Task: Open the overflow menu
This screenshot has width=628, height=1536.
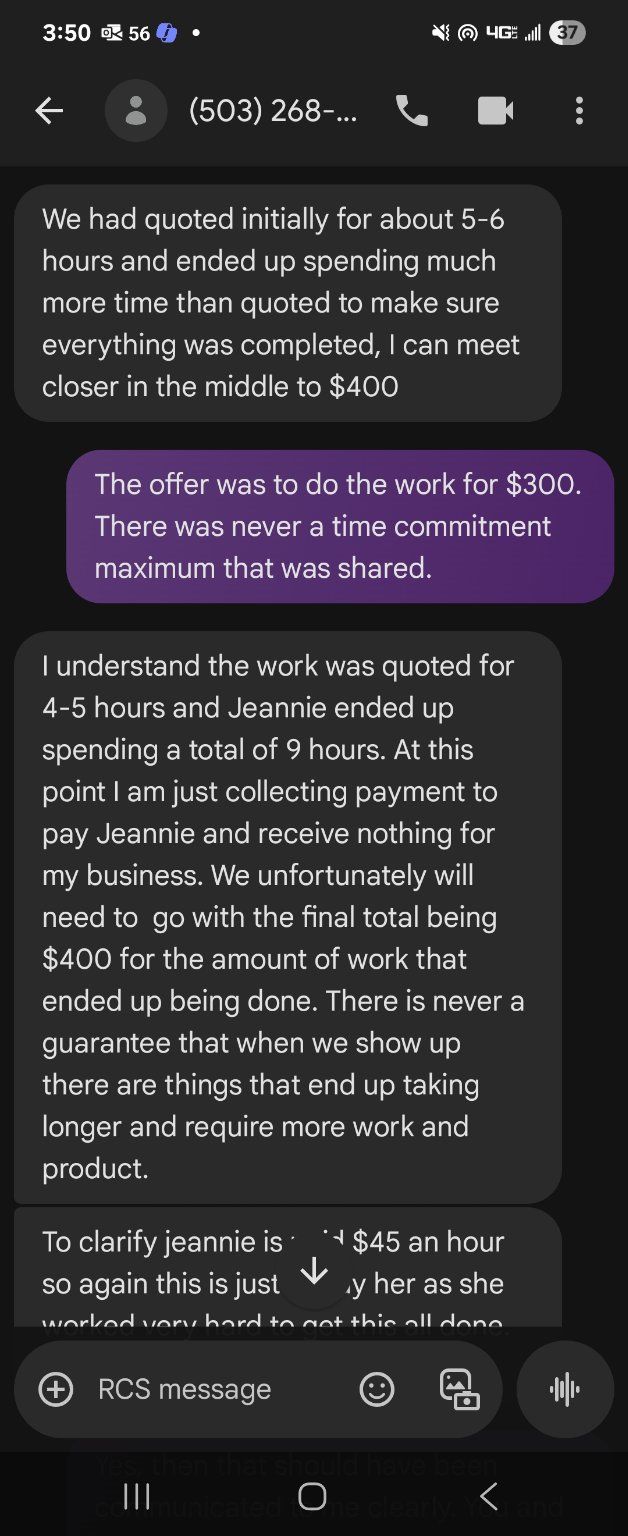Action: pos(578,111)
